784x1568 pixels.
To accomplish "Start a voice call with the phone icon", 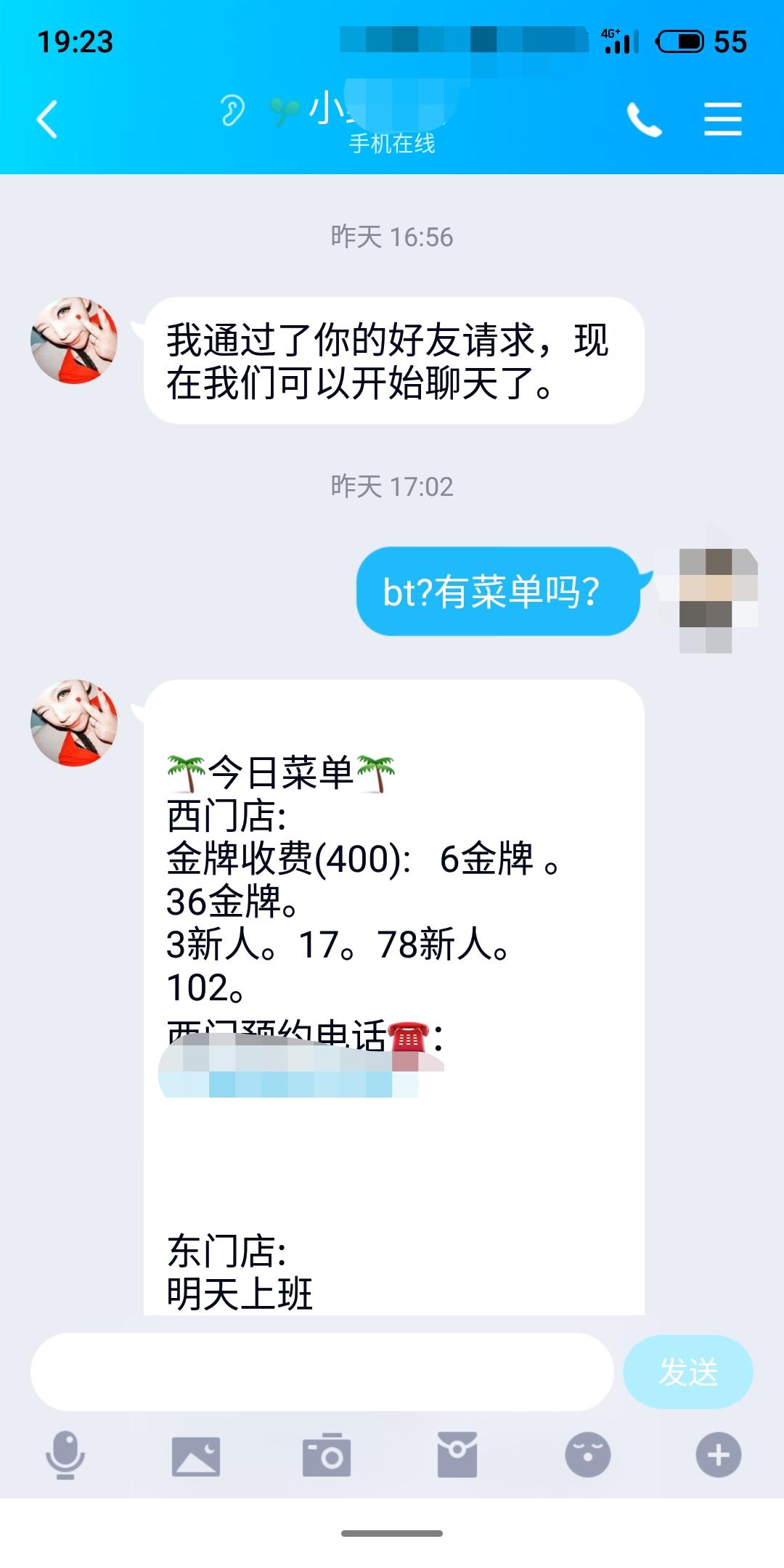I will pyautogui.click(x=644, y=119).
